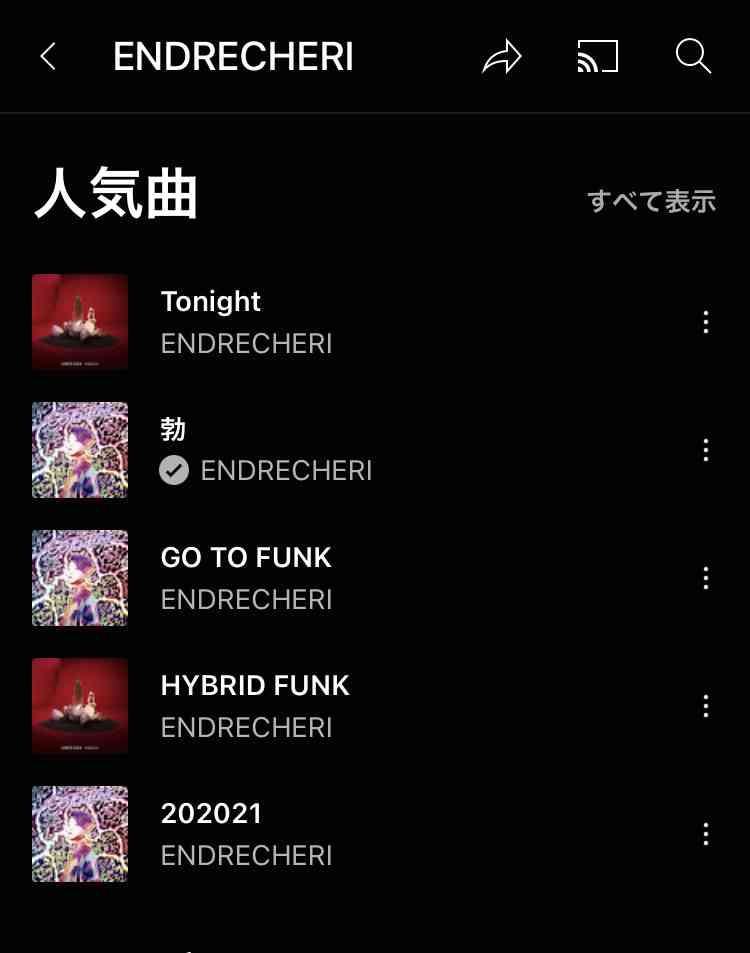Tap the share icon for ENDRECHERI
This screenshot has width=750, height=953.
[501, 57]
